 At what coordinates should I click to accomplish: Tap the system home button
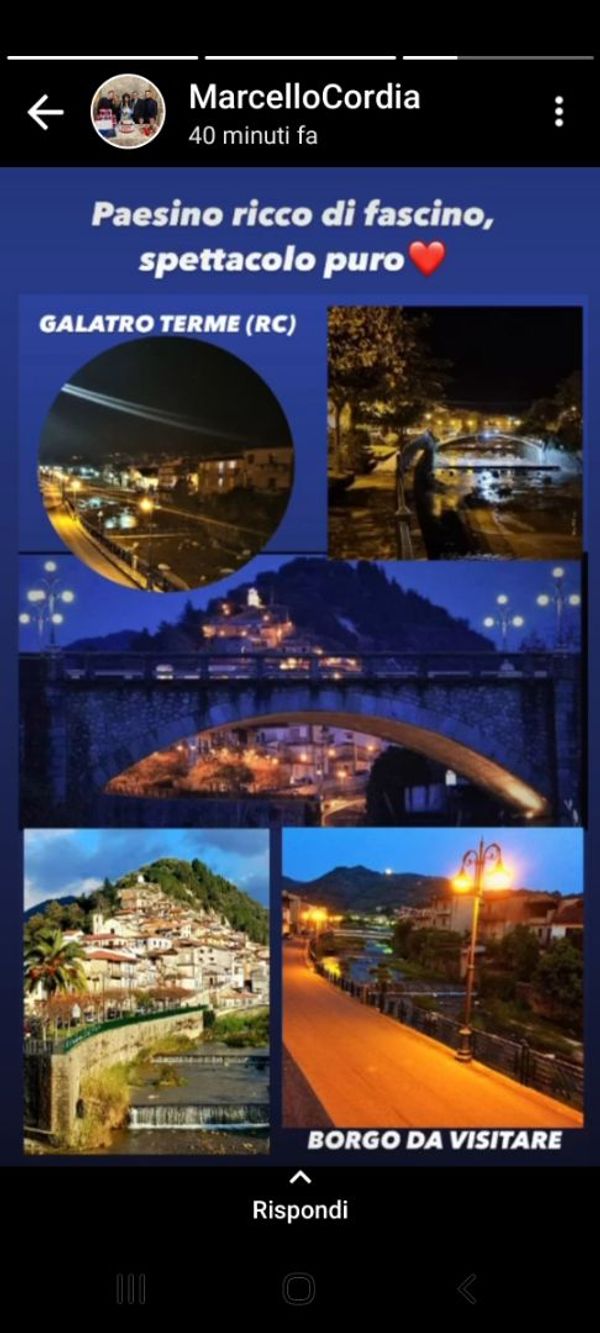coord(299,1289)
